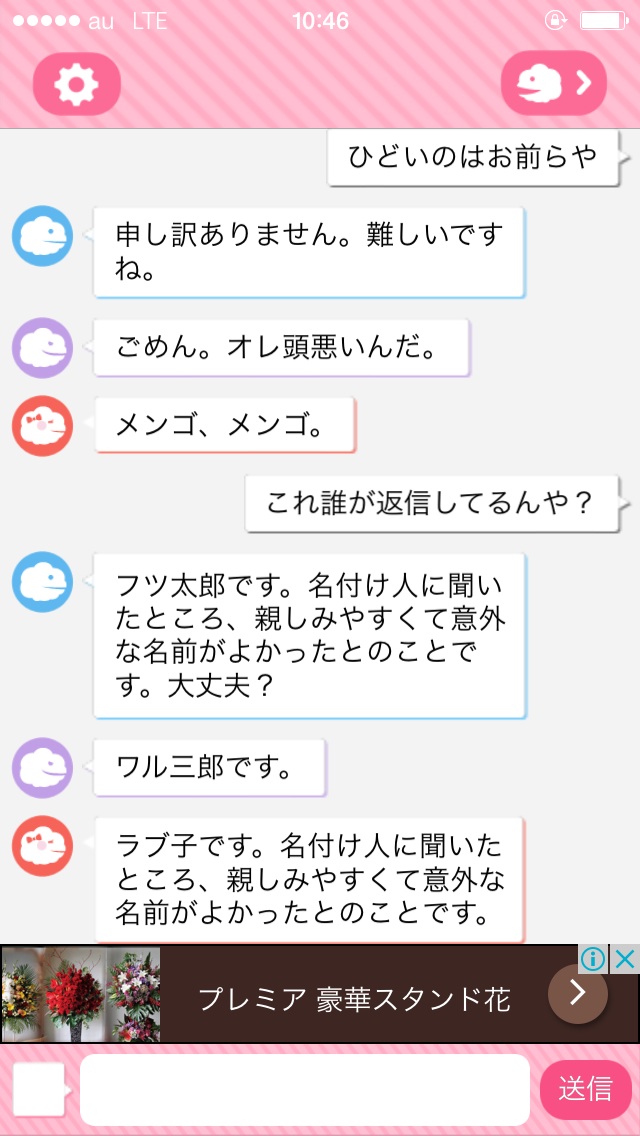Open the character button with arrow
Image resolution: width=640 pixels, height=1136 pixels.
554,84
